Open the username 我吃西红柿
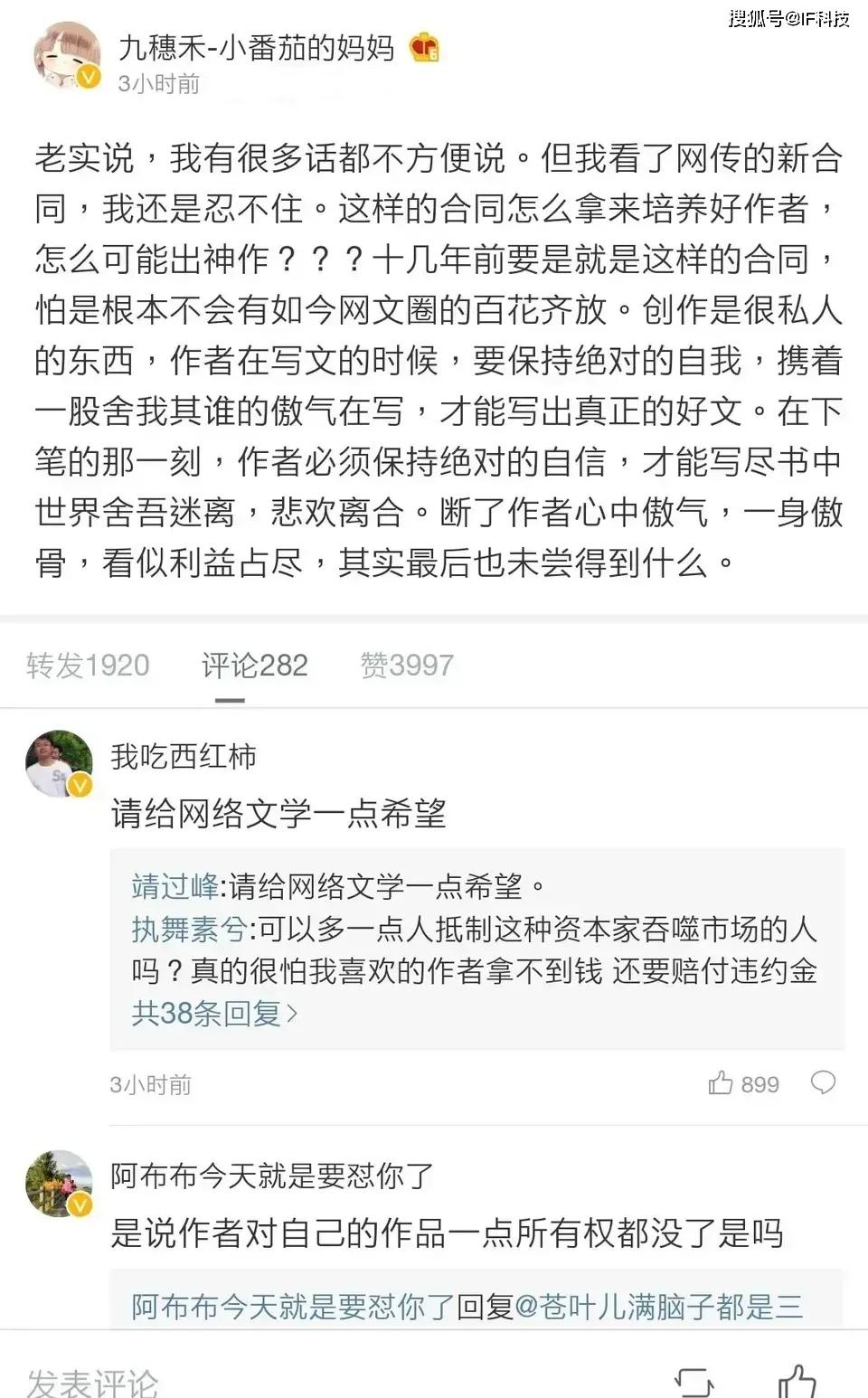The width and height of the screenshot is (868, 1398). pos(184,756)
